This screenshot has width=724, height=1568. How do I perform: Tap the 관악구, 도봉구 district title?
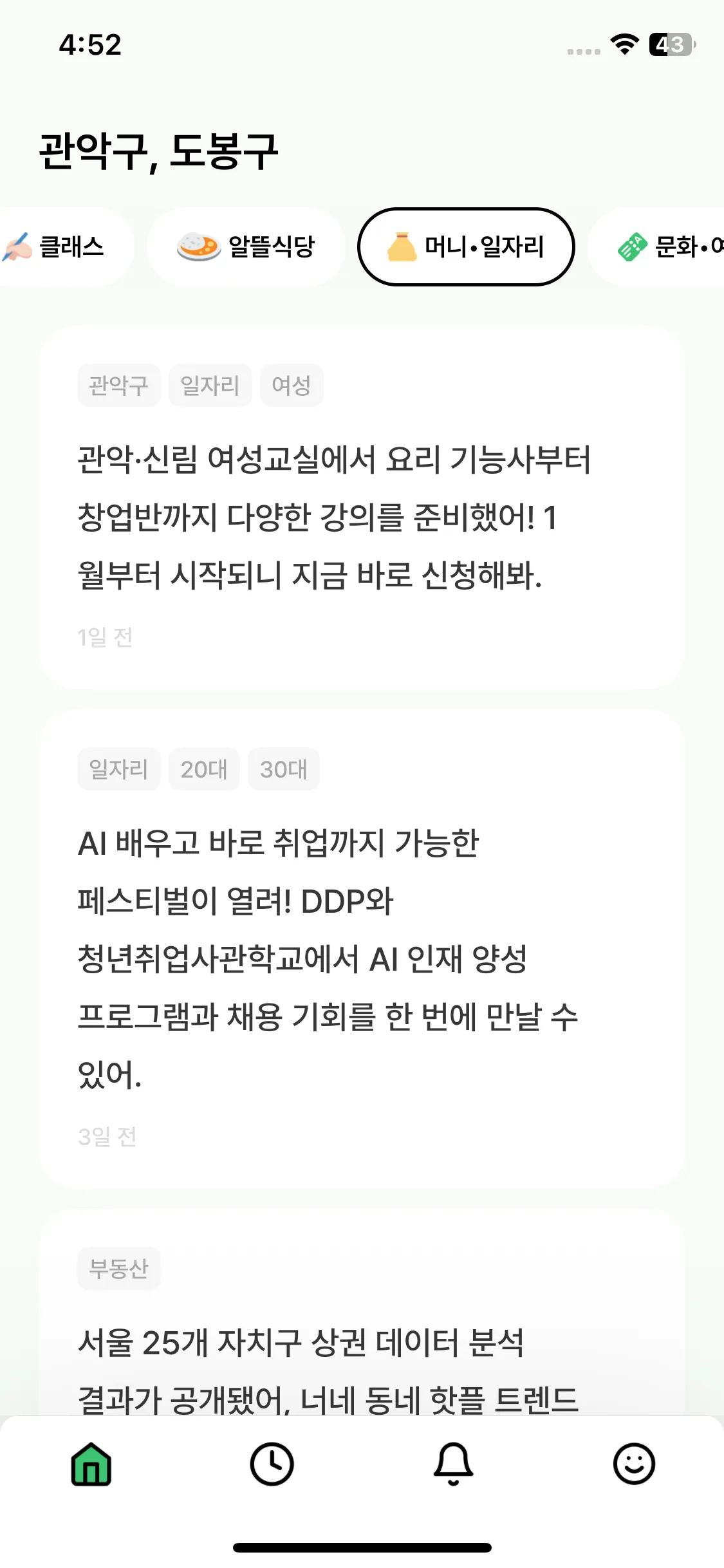tap(158, 152)
